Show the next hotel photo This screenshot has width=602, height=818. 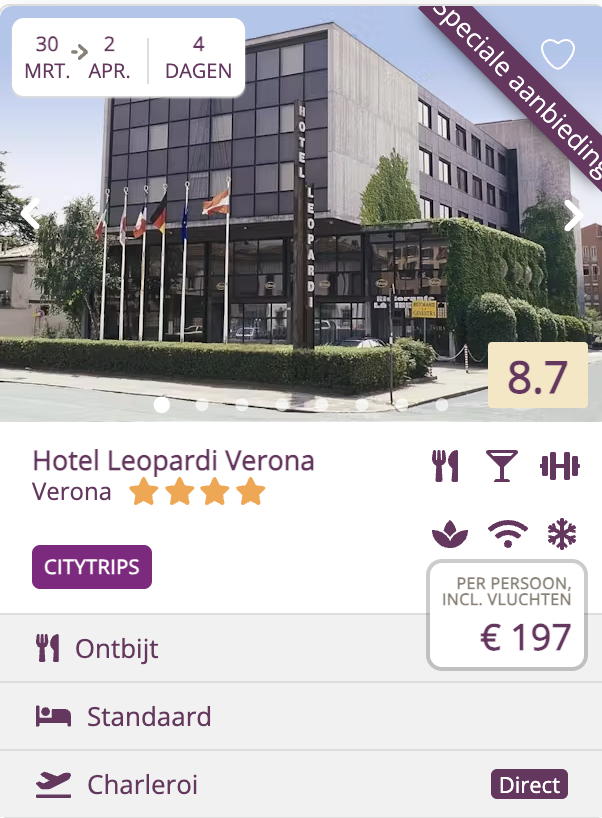574,216
